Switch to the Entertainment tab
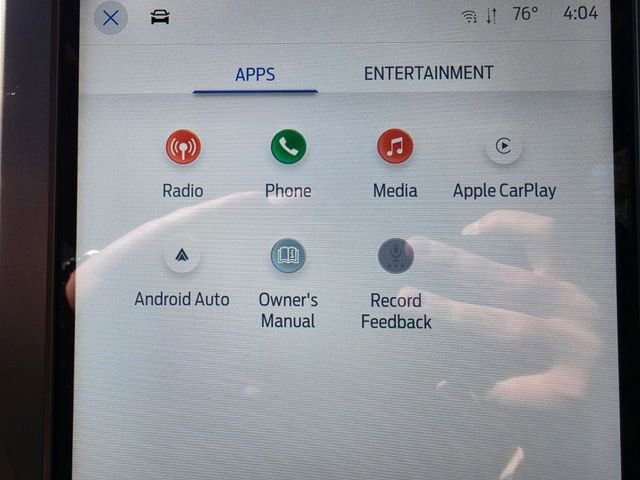Screen dimensions: 640x480 coord(428,73)
